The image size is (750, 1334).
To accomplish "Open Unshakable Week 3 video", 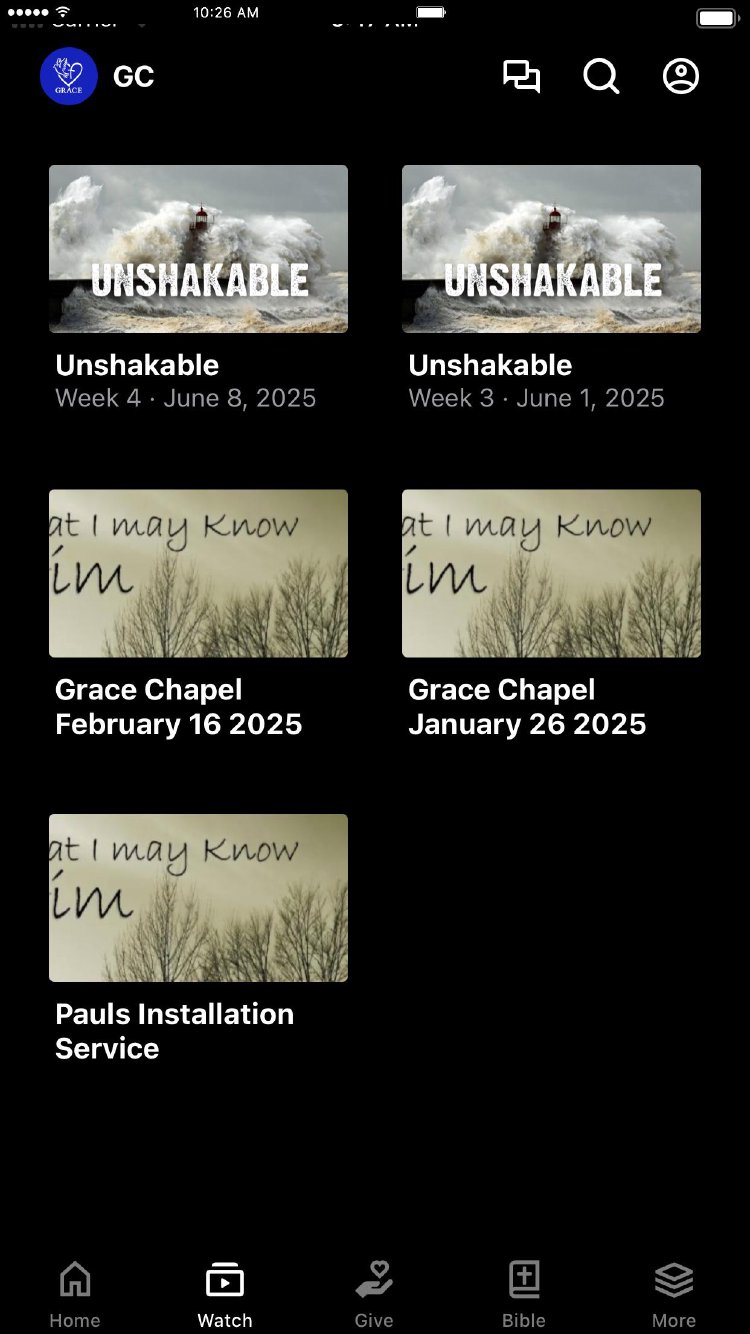I will (551, 249).
